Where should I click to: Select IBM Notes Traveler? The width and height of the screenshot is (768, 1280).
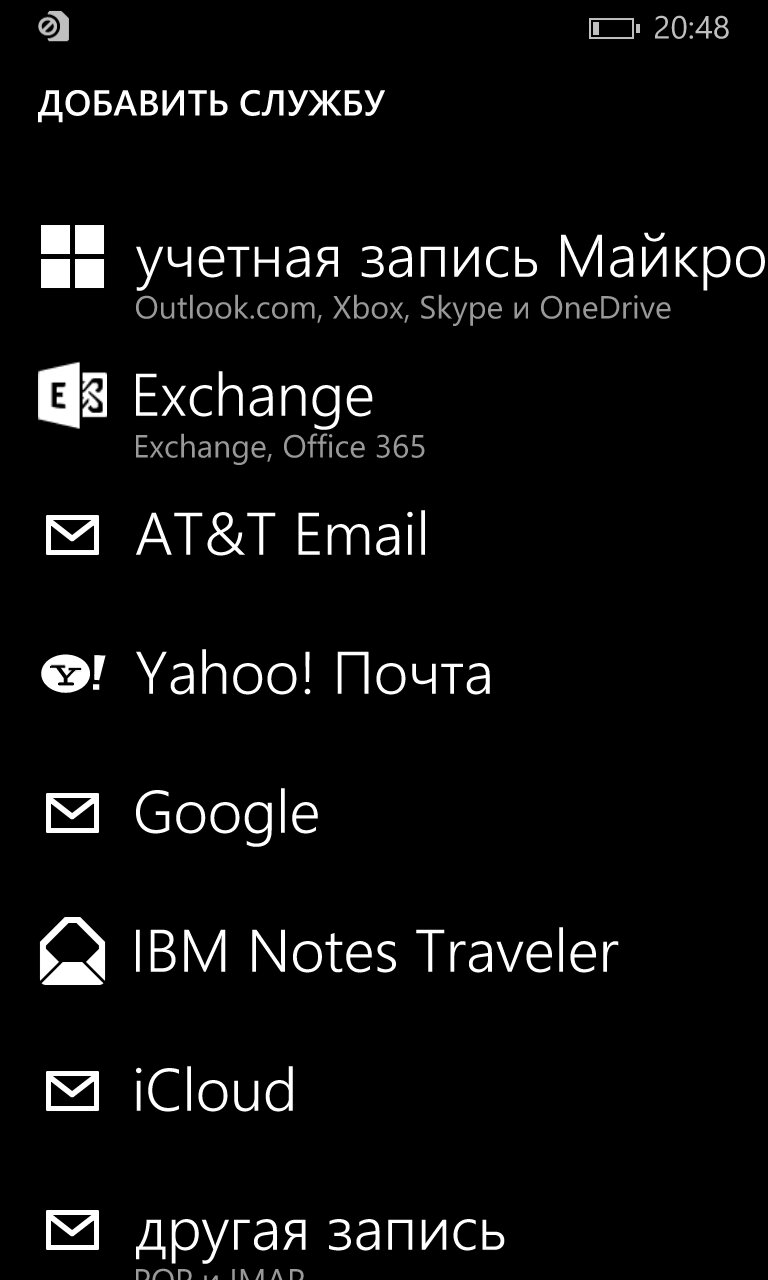384,952
